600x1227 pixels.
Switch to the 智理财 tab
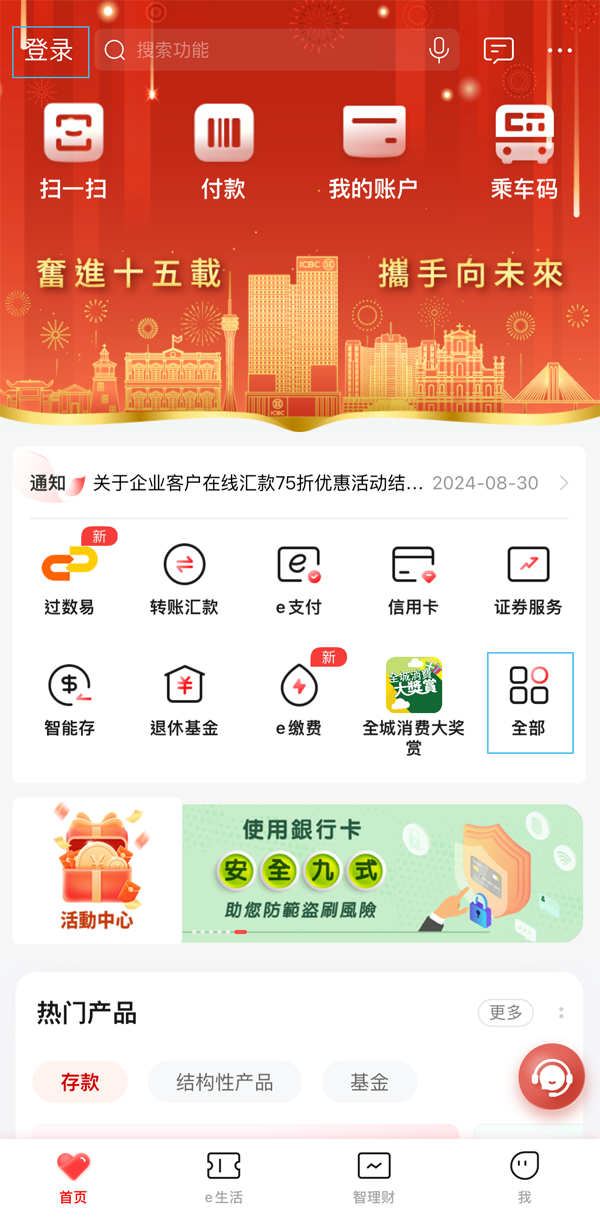tap(374, 1178)
